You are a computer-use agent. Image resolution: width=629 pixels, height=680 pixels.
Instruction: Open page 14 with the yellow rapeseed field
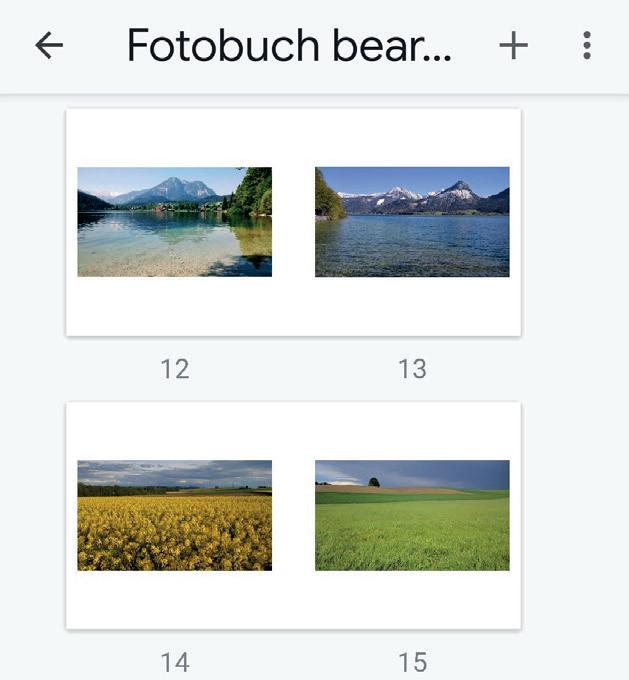[x=175, y=515]
